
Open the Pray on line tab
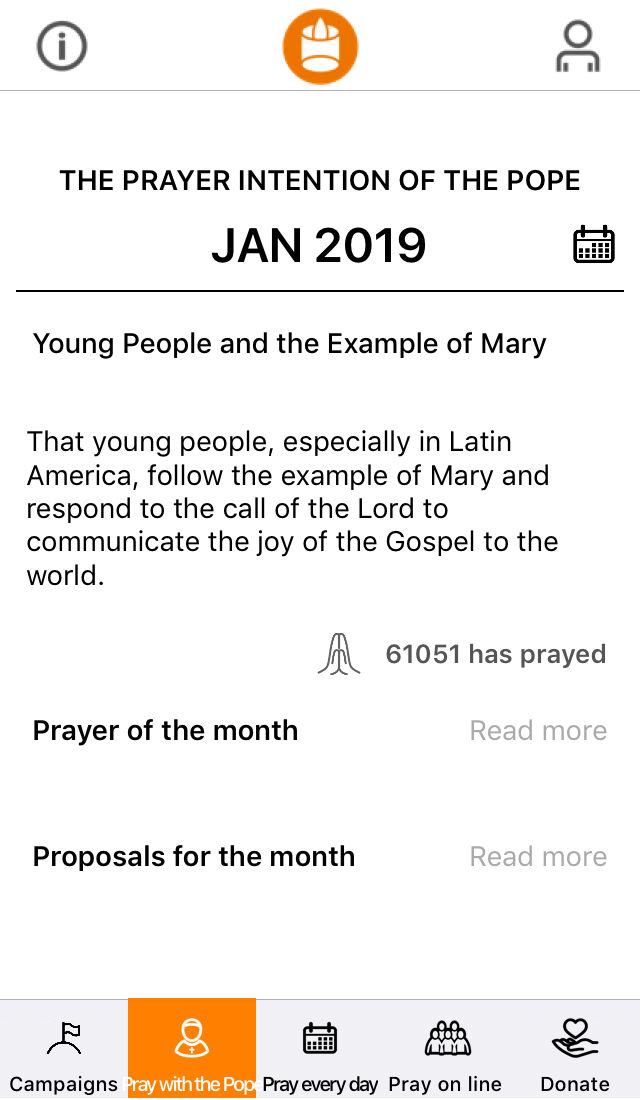coord(446,1050)
